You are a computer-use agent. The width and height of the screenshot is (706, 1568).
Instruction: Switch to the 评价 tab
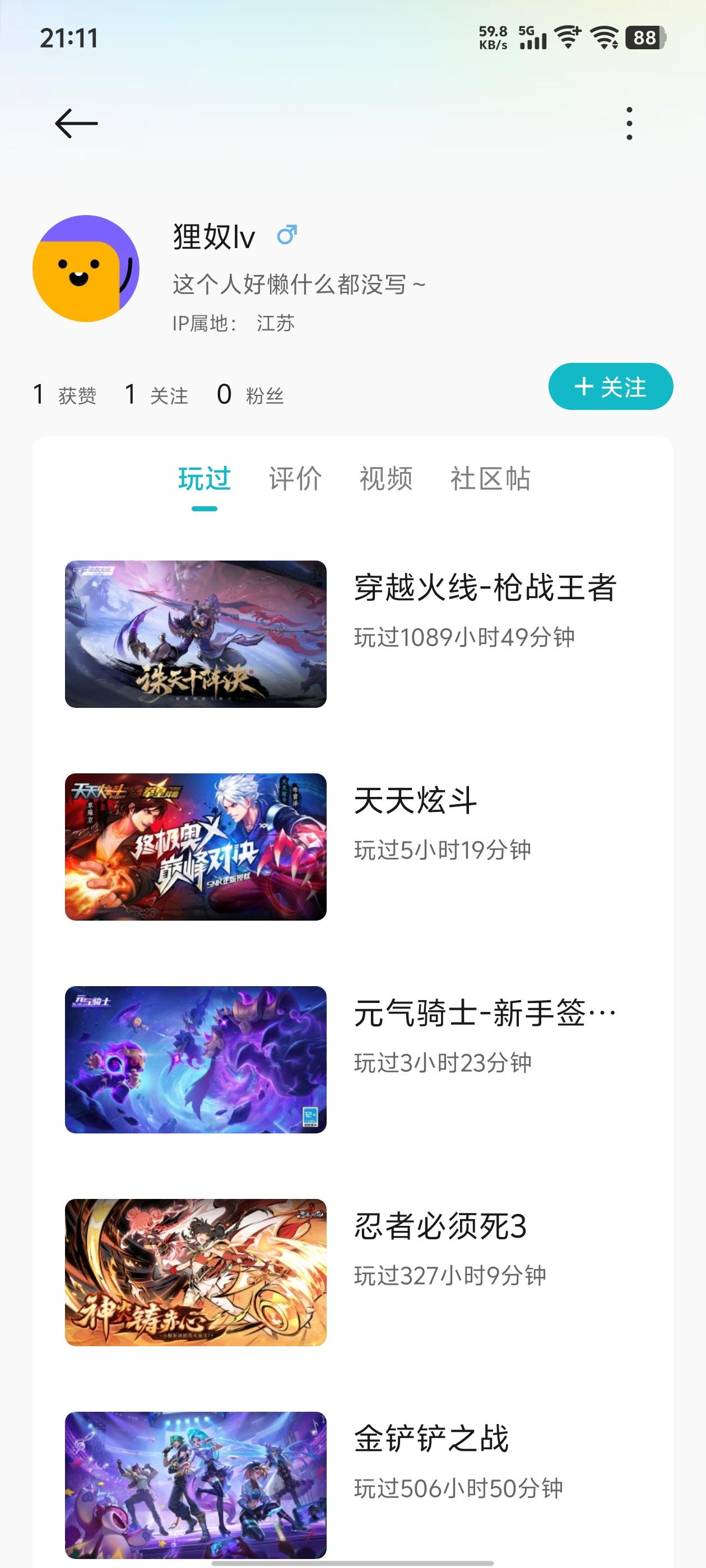point(295,478)
